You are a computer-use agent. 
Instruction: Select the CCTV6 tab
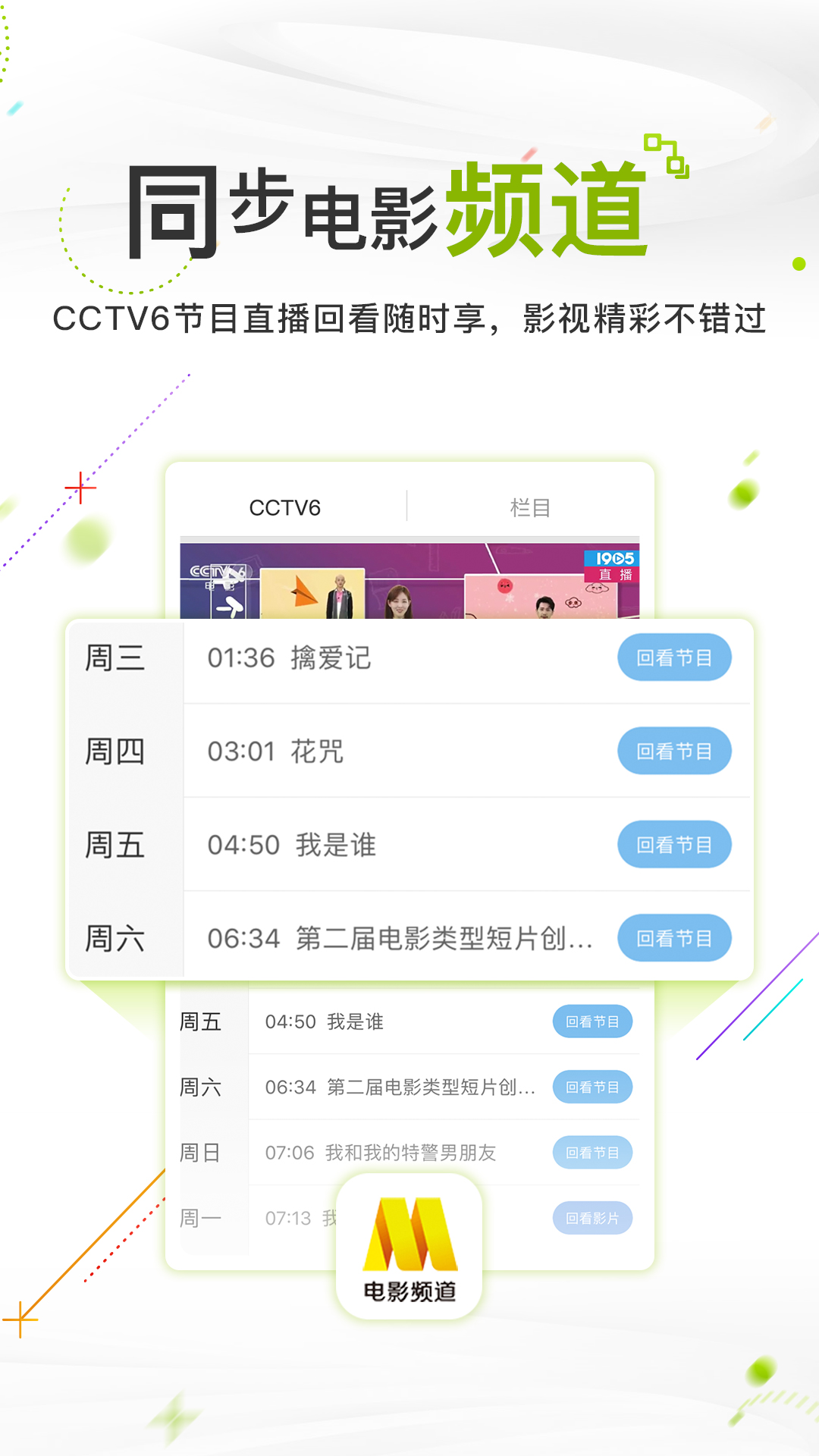(x=287, y=508)
